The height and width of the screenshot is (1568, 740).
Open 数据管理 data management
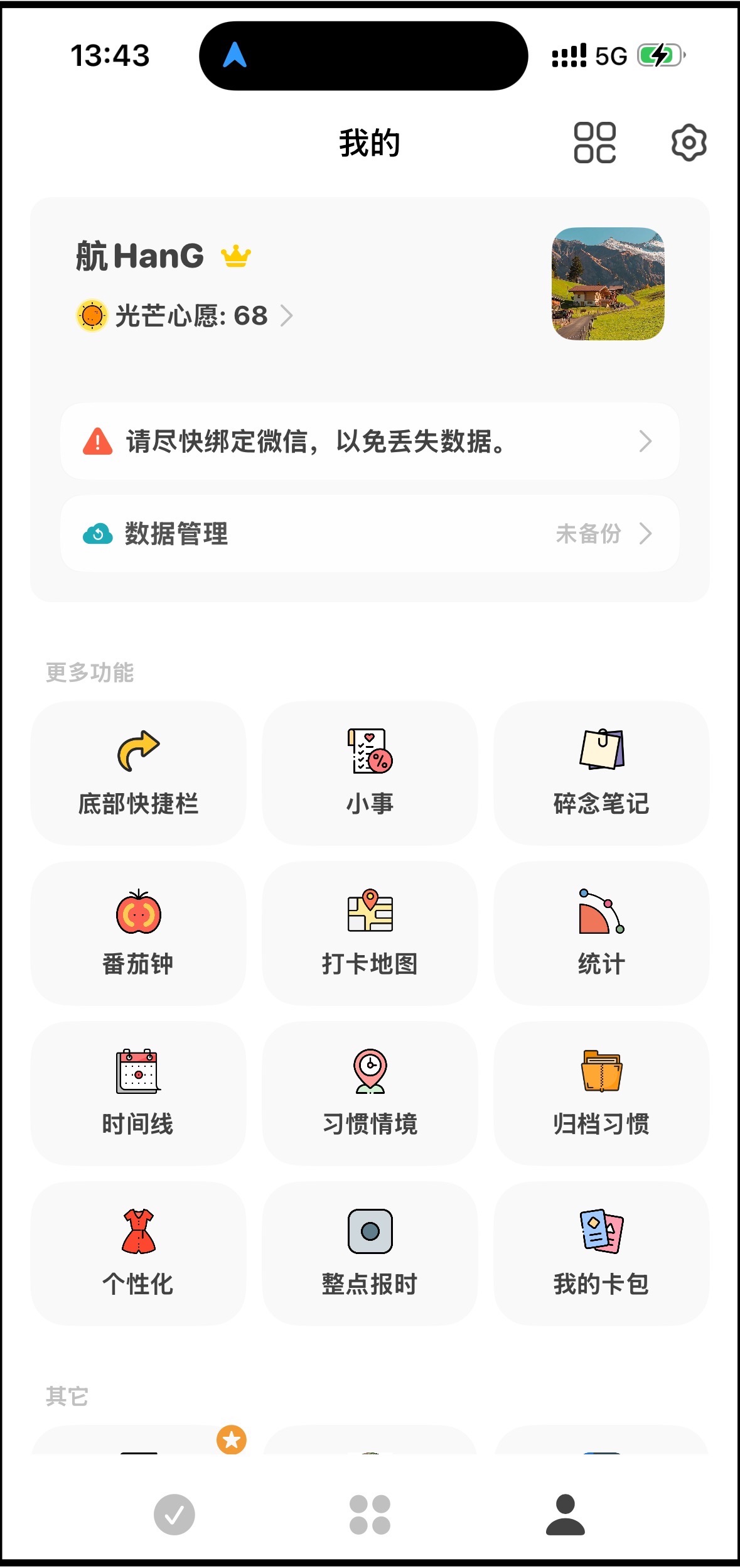[369, 534]
